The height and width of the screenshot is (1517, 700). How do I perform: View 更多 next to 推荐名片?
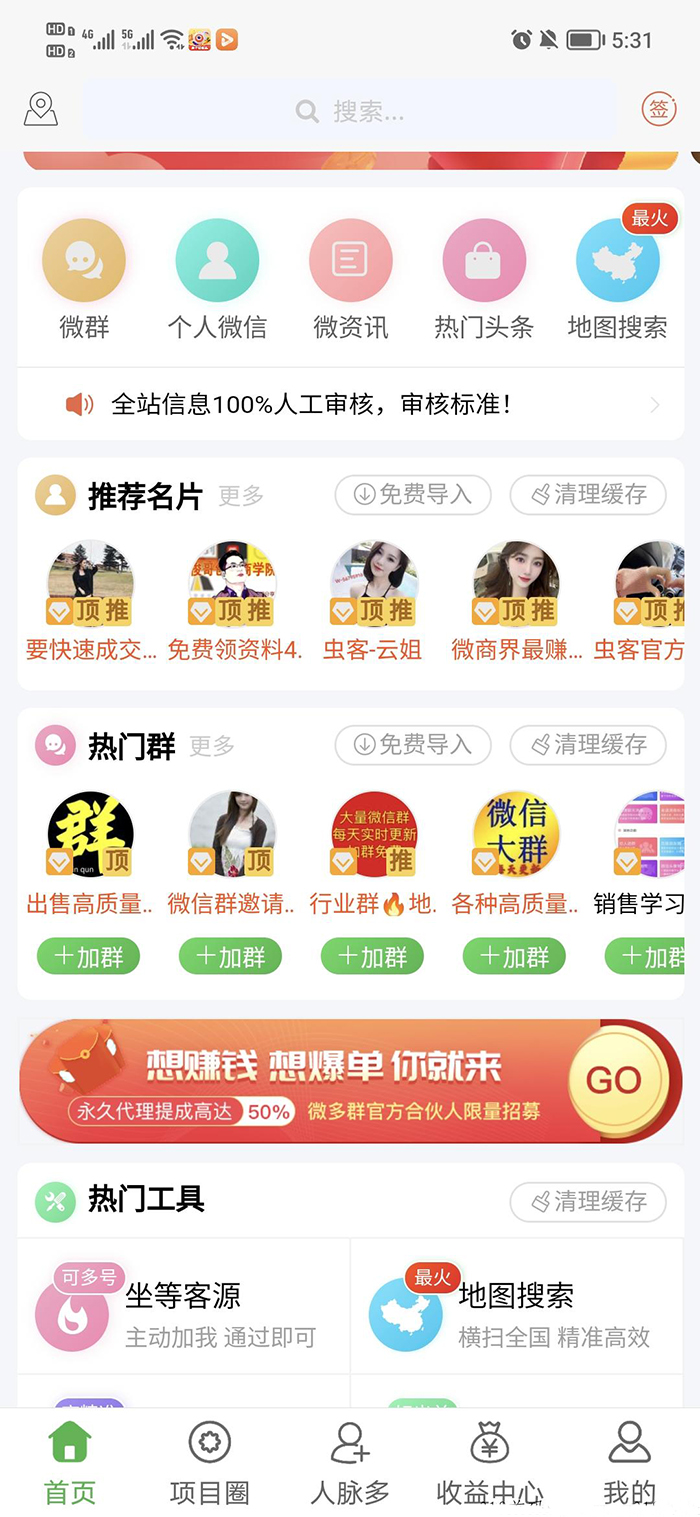[241, 495]
